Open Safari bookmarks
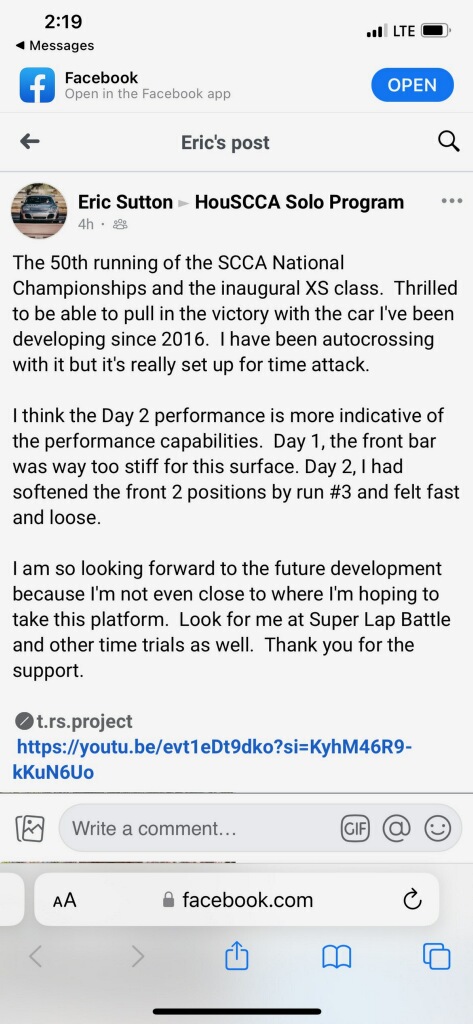 point(337,957)
